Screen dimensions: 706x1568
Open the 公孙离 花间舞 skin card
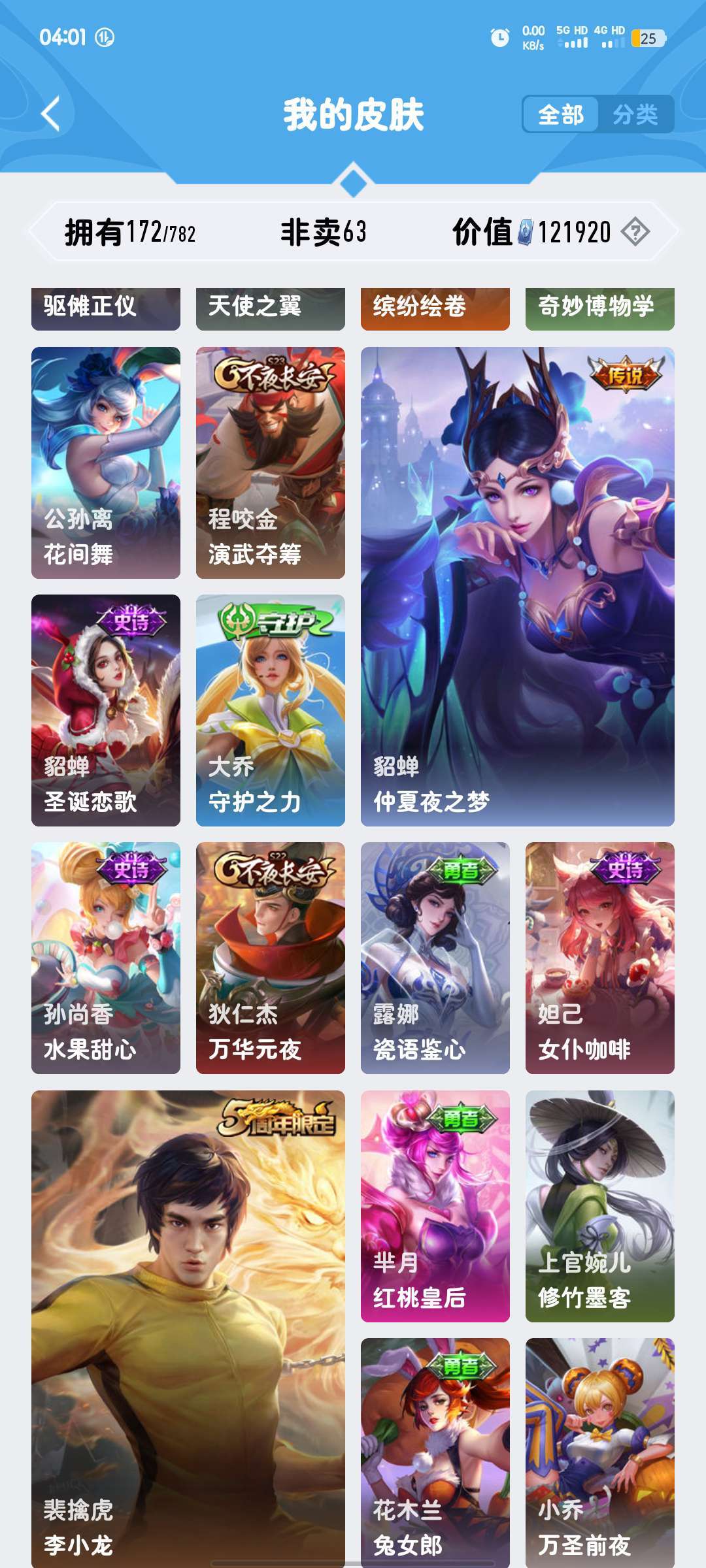(106, 463)
